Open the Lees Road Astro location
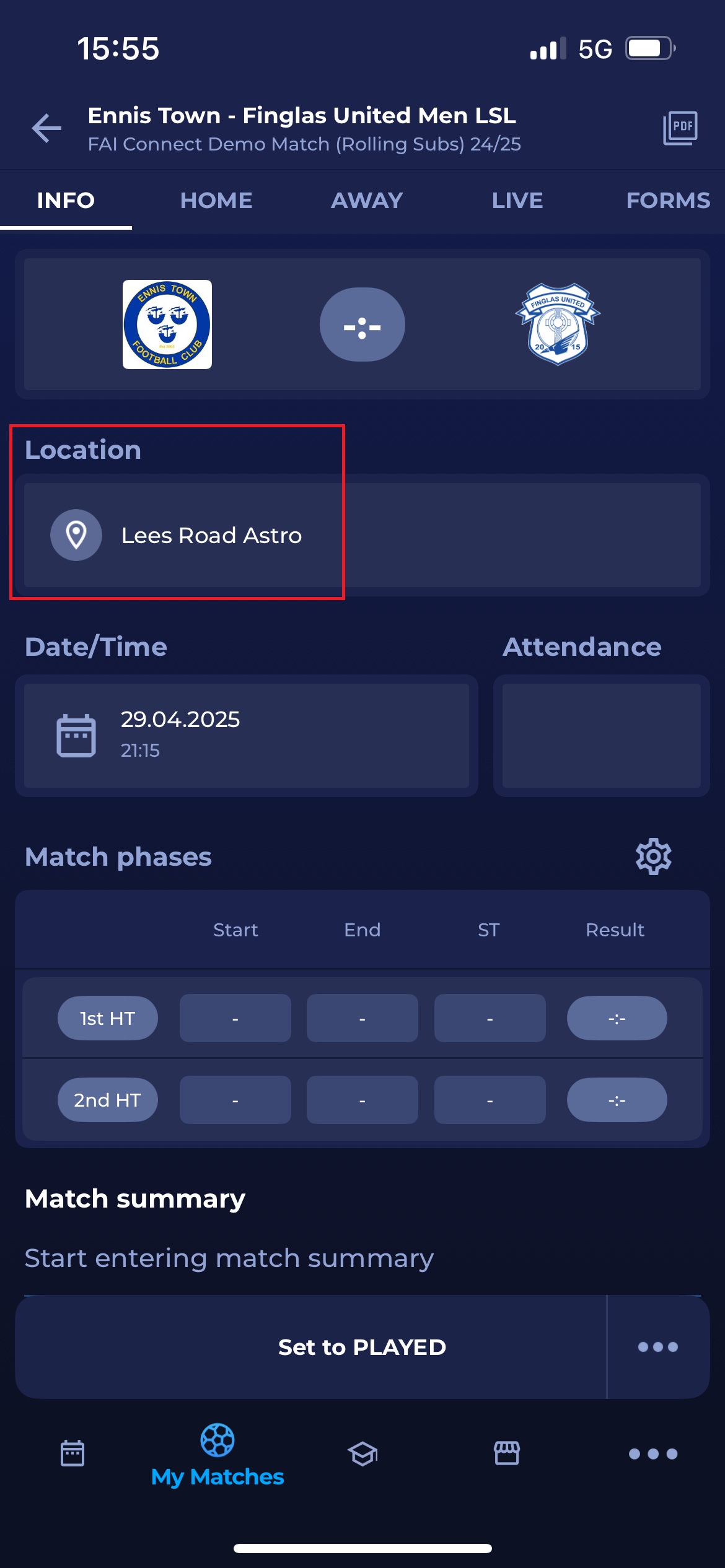 tap(211, 535)
